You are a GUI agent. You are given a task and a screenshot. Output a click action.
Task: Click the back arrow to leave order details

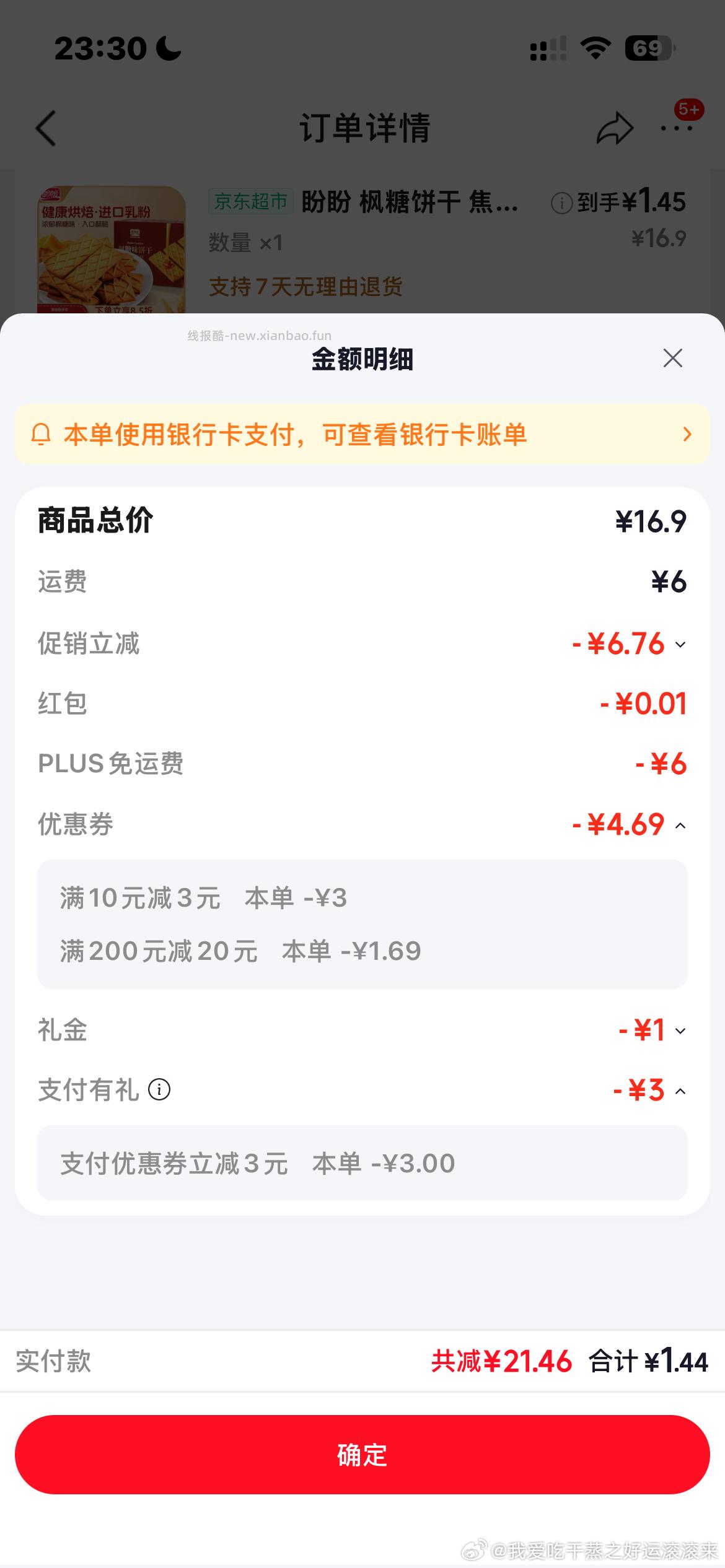[45, 128]
